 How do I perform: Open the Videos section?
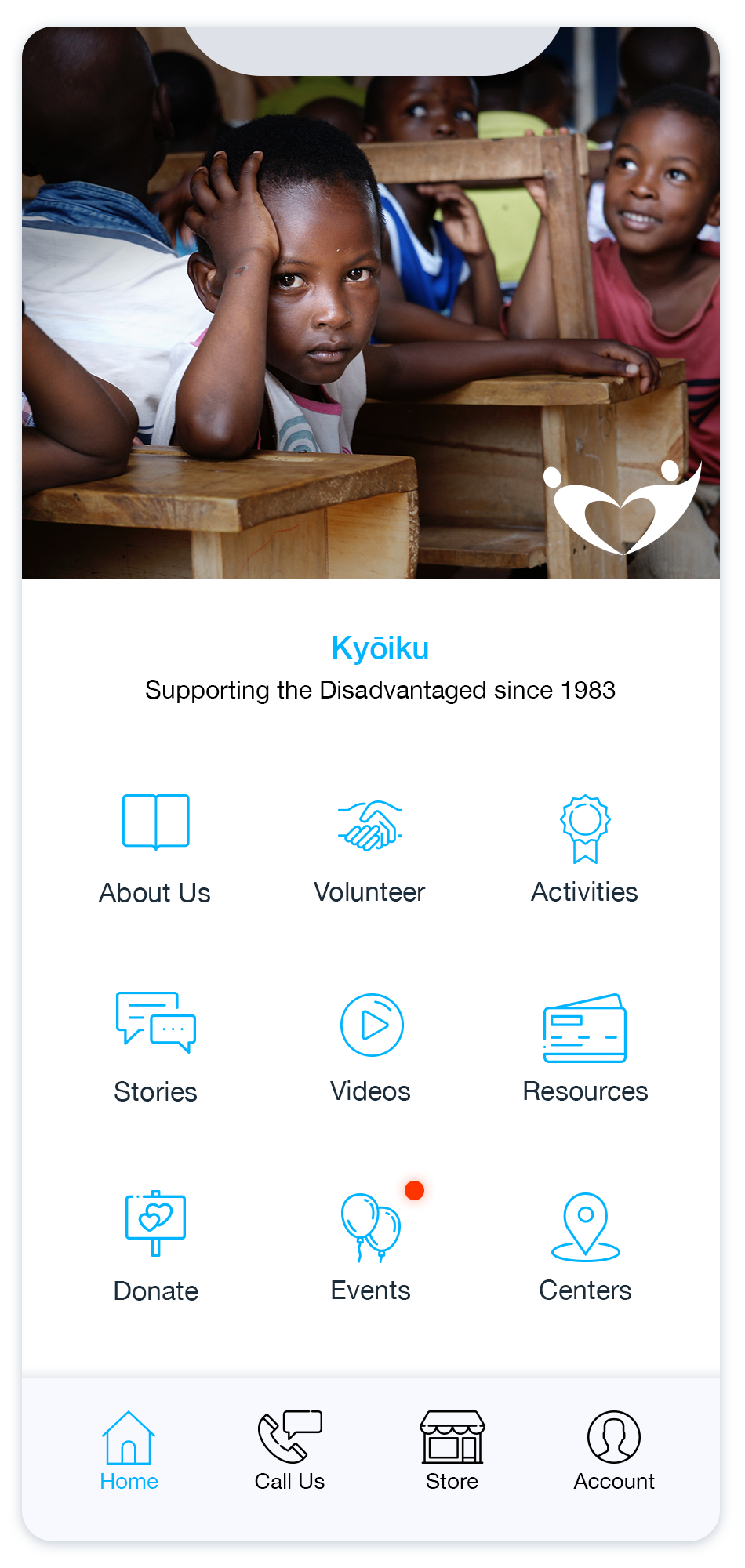(x=371, y=1047)
